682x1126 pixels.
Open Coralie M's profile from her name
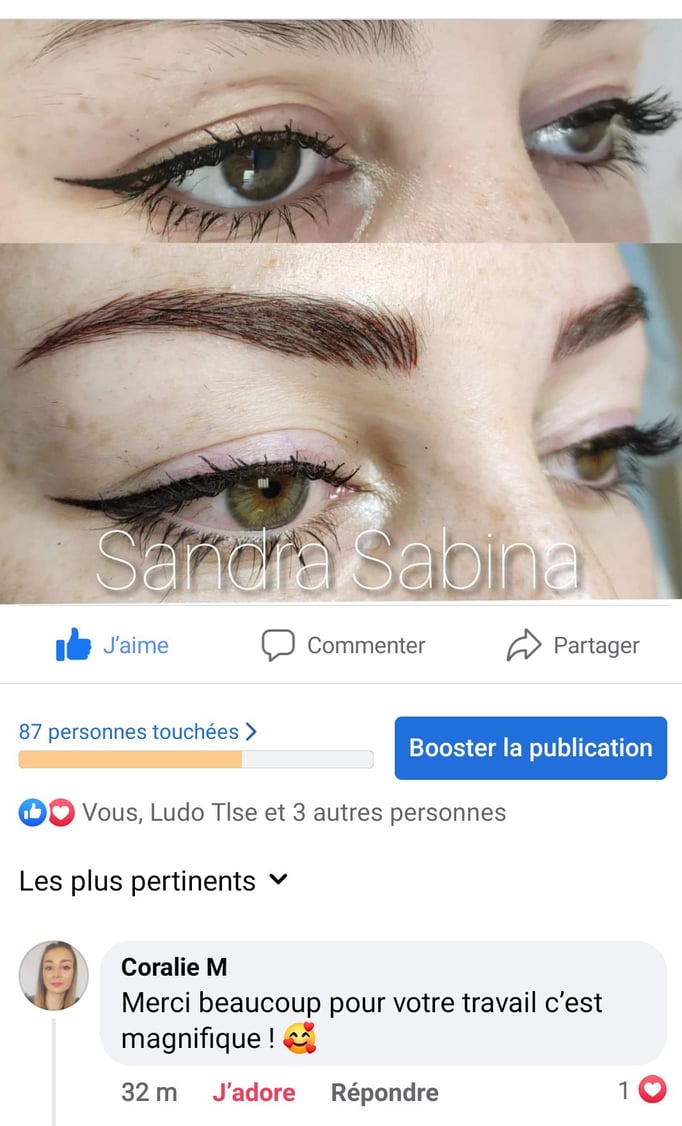point(174,967)
